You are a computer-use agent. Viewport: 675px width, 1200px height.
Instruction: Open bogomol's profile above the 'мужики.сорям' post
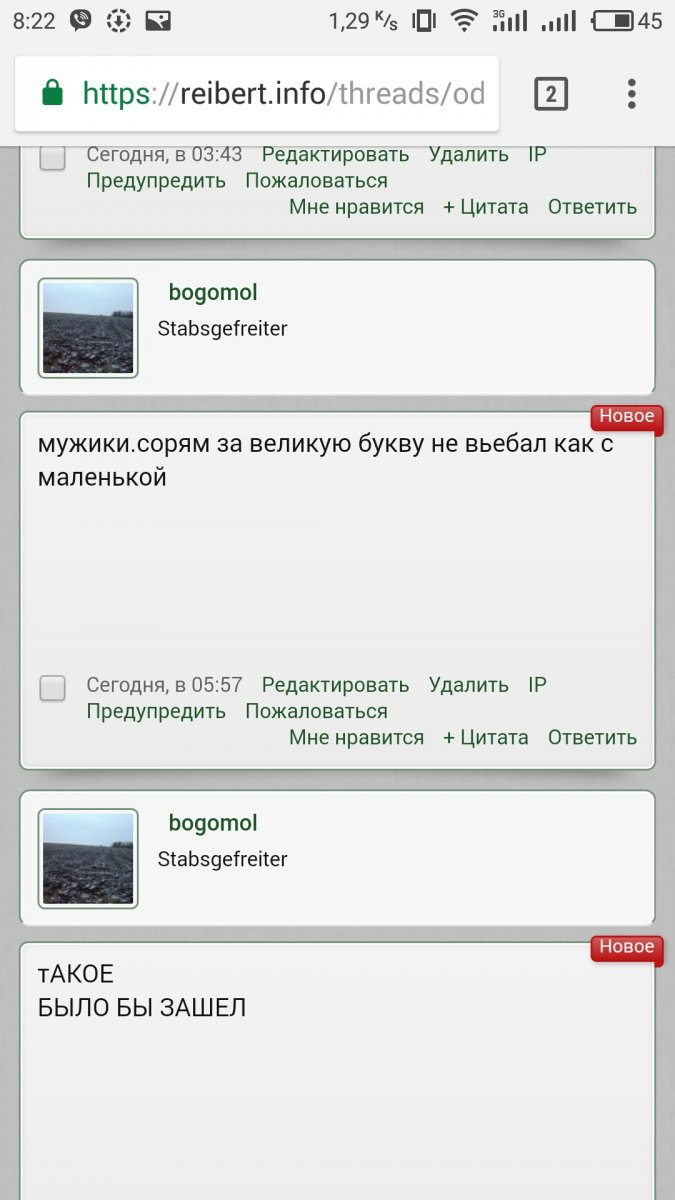point(213,292)
